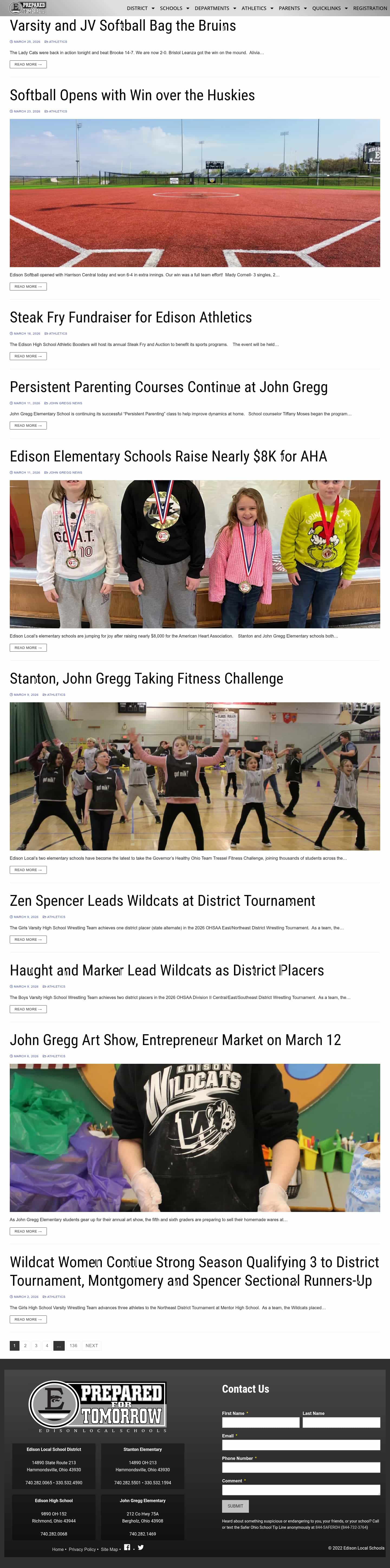The image size is (390, 1568).
Task: Jump to page 136 of posts
Action: tap(73, 1345)
